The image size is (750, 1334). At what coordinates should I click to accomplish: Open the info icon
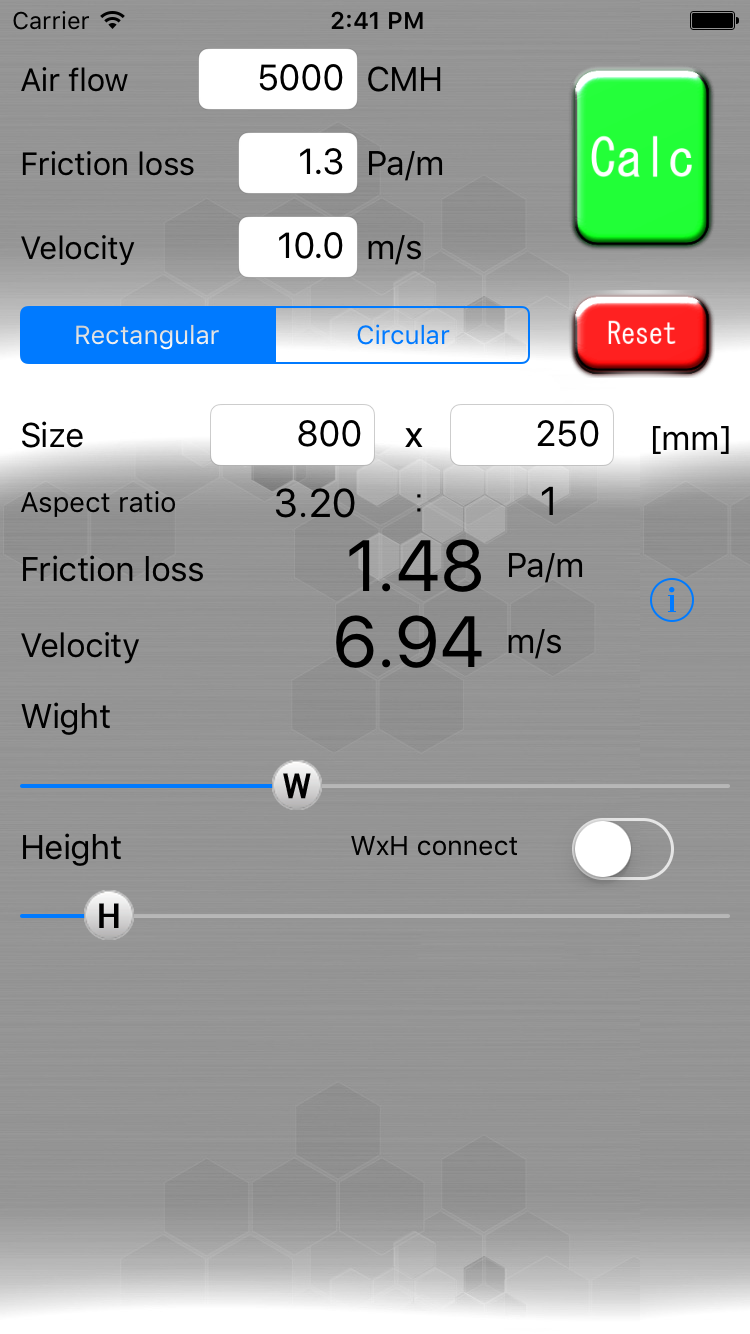(x=671, y=600)
